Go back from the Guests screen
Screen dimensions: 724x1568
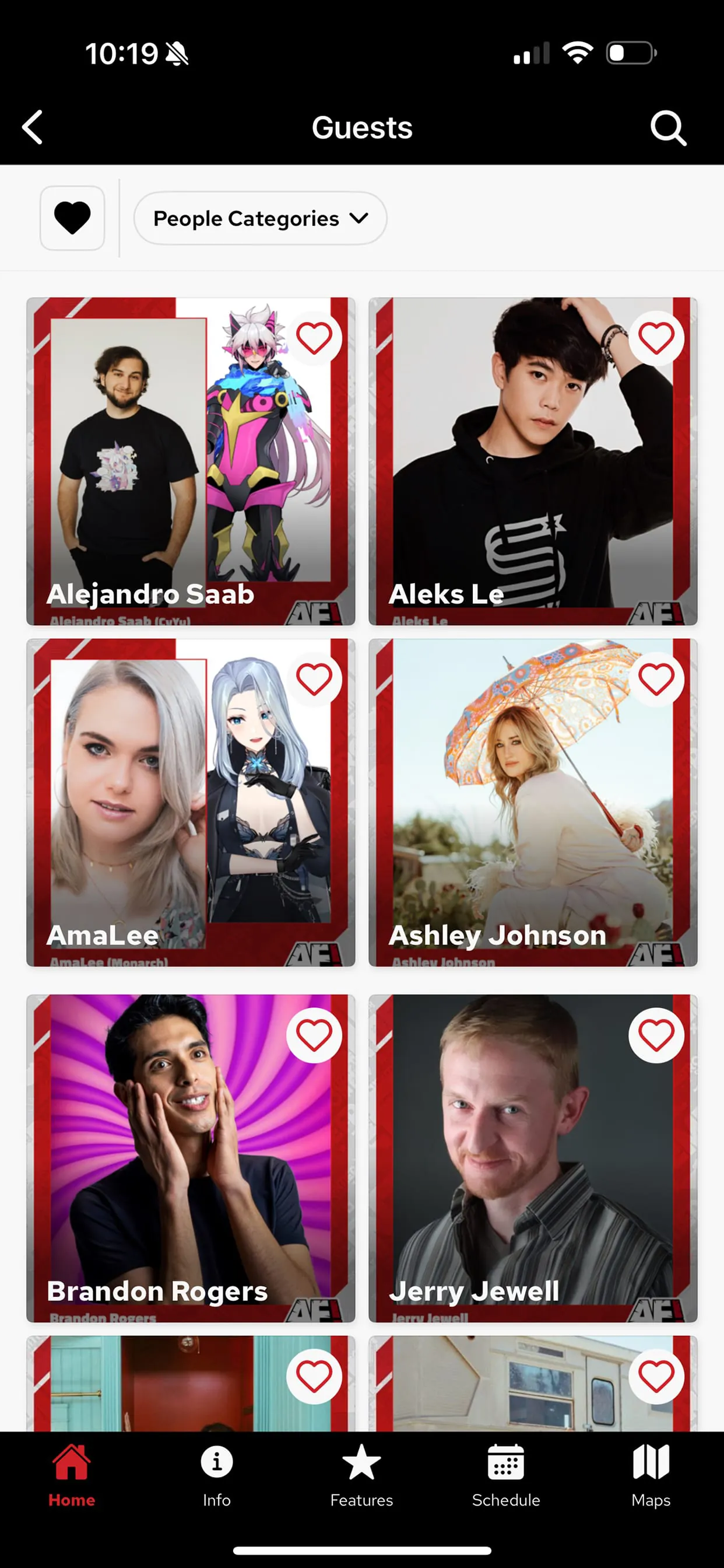coord(33,127)
